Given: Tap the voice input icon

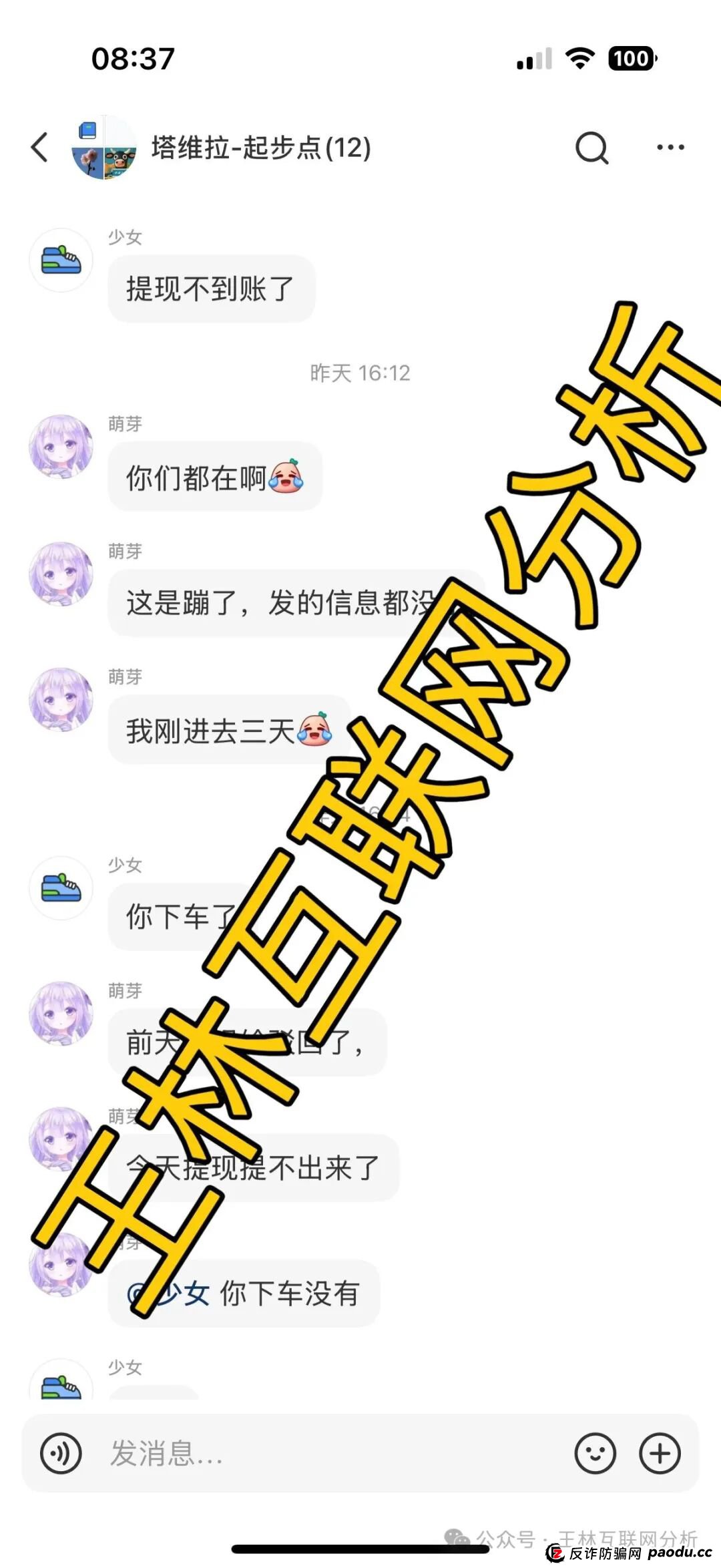Looking at the screenshot, I should click(61, 1454).
